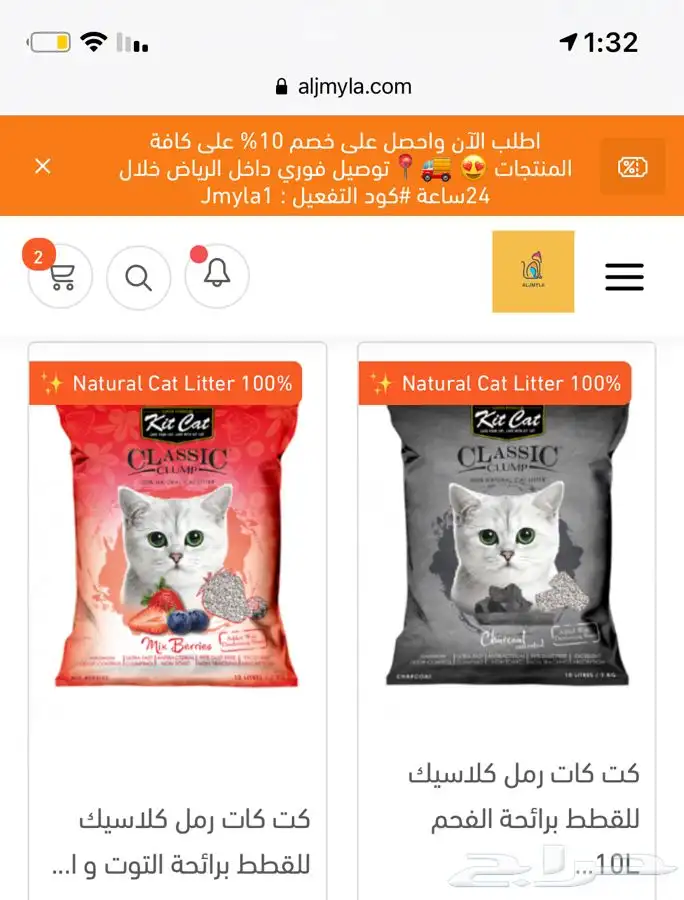Go to the Aljmyla store logo
Screen dimensions: 684x900
point(533,271)
